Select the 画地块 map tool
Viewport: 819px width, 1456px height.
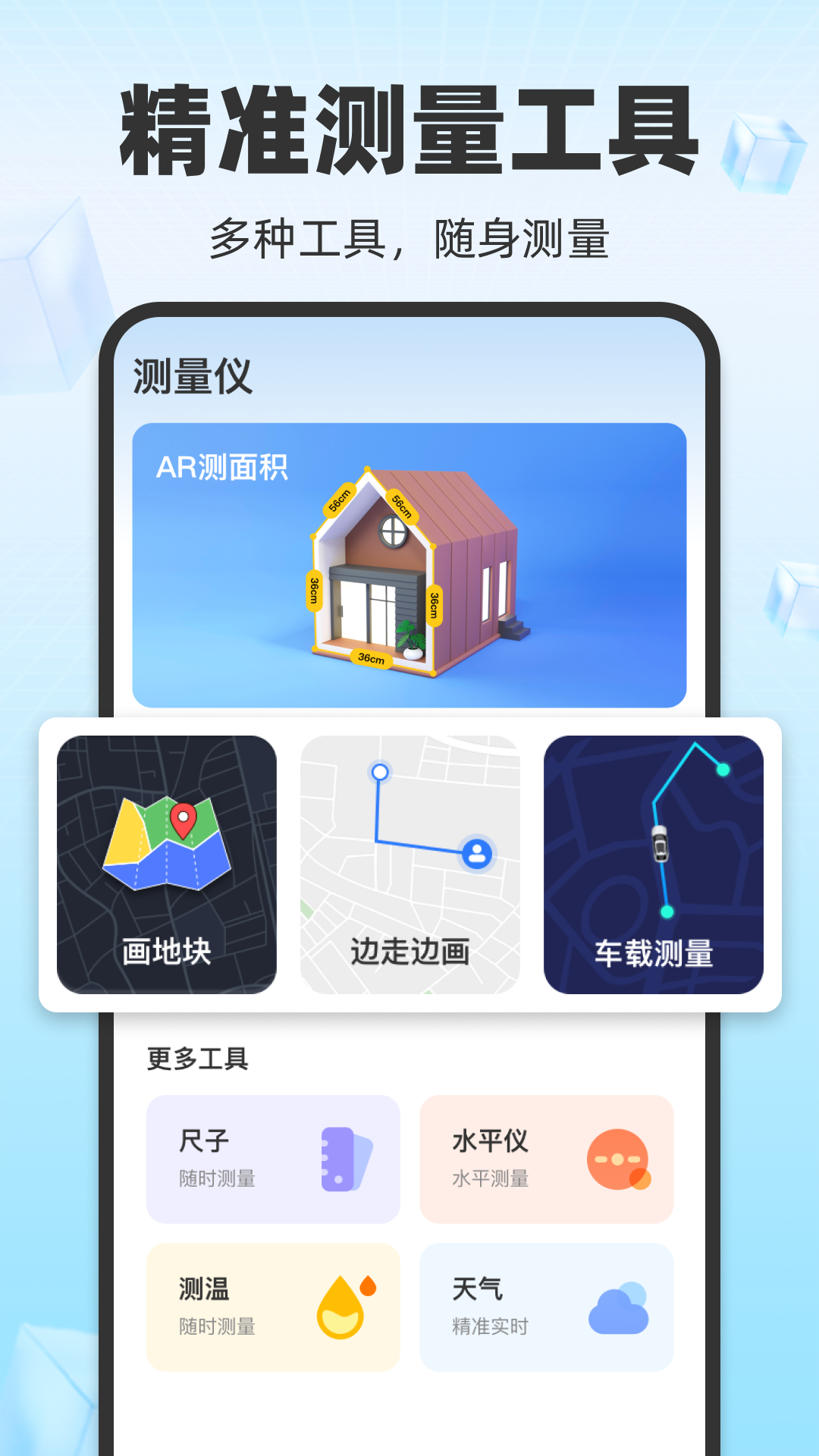[167, 857]
